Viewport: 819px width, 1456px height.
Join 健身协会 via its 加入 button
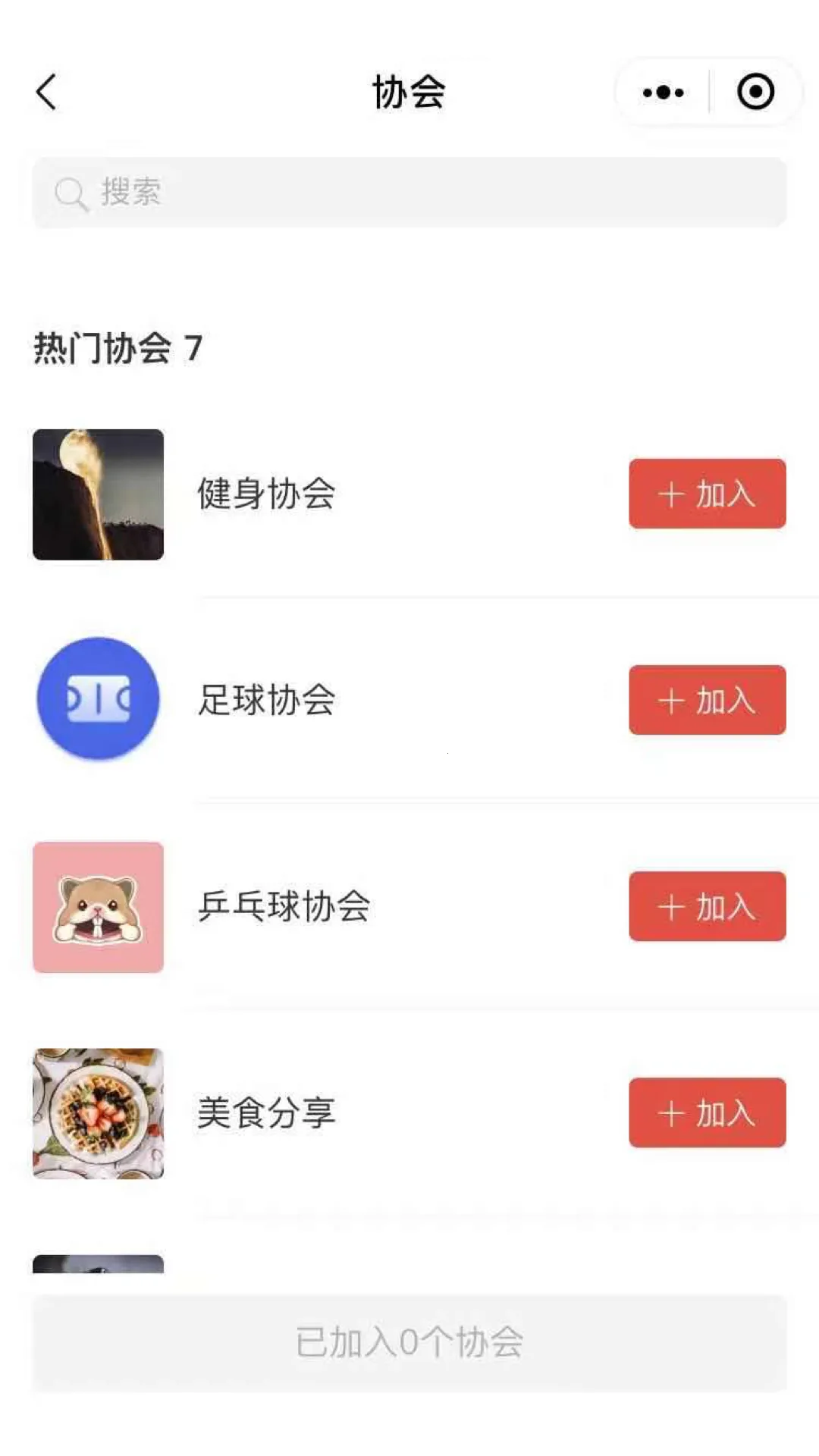point(707,494)
